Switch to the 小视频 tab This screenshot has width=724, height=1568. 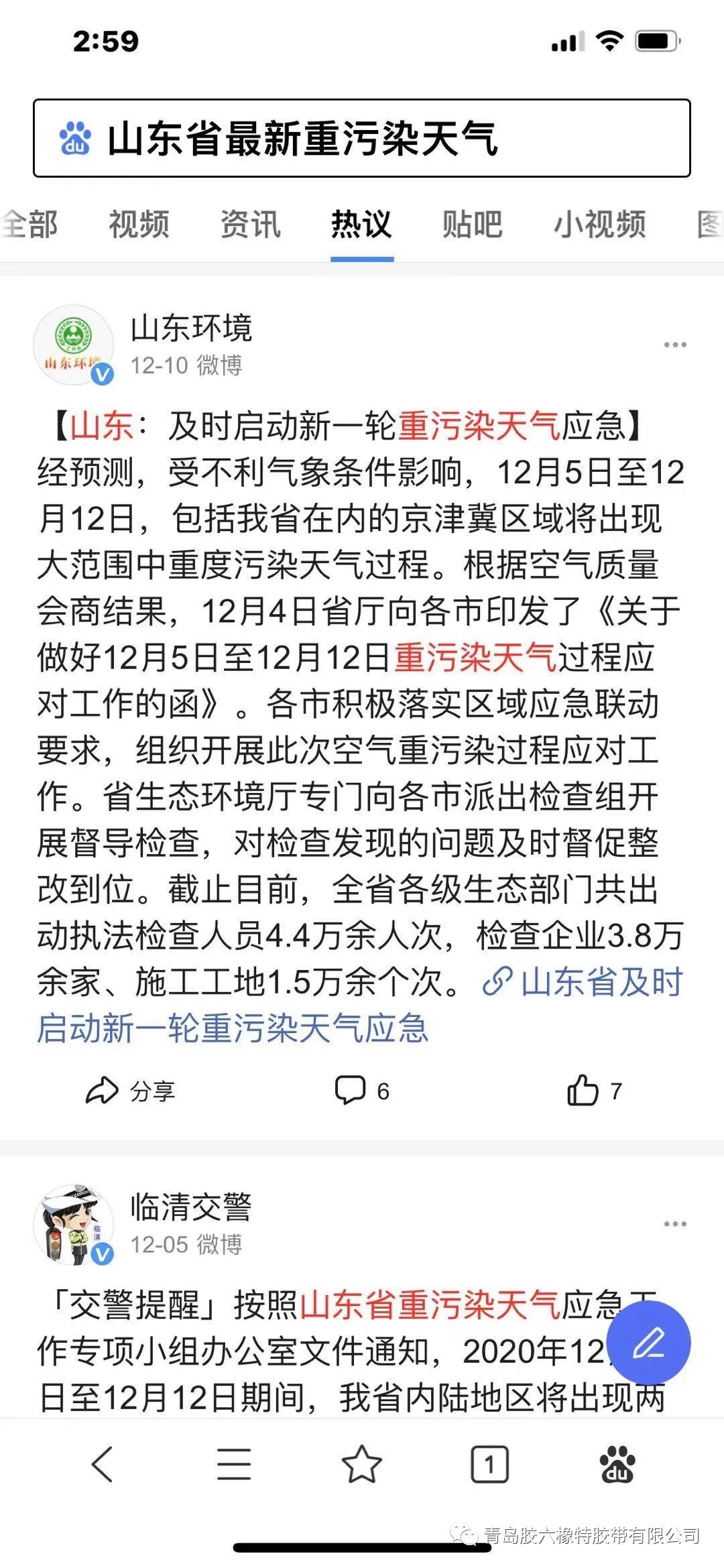599,224
